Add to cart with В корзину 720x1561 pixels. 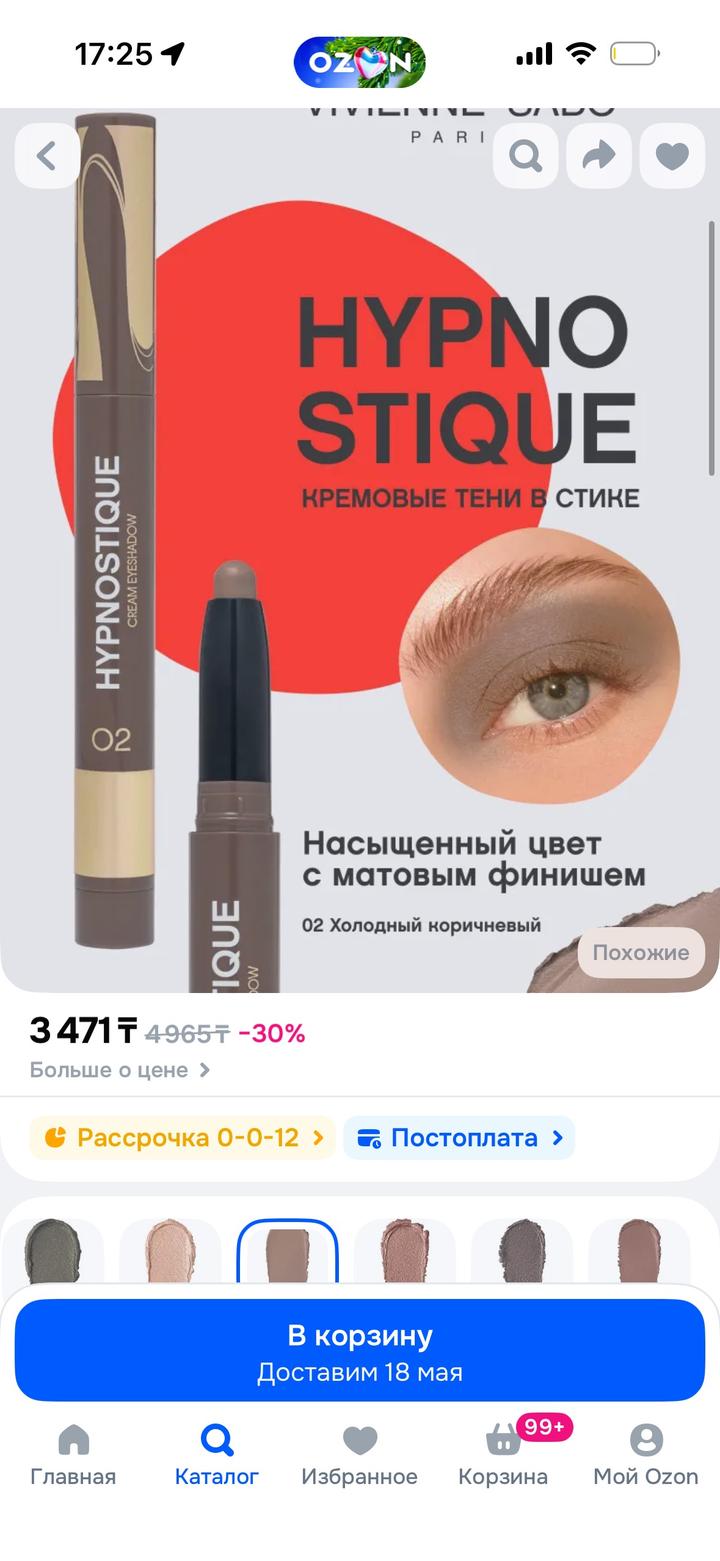click(x=360, y=1350)
